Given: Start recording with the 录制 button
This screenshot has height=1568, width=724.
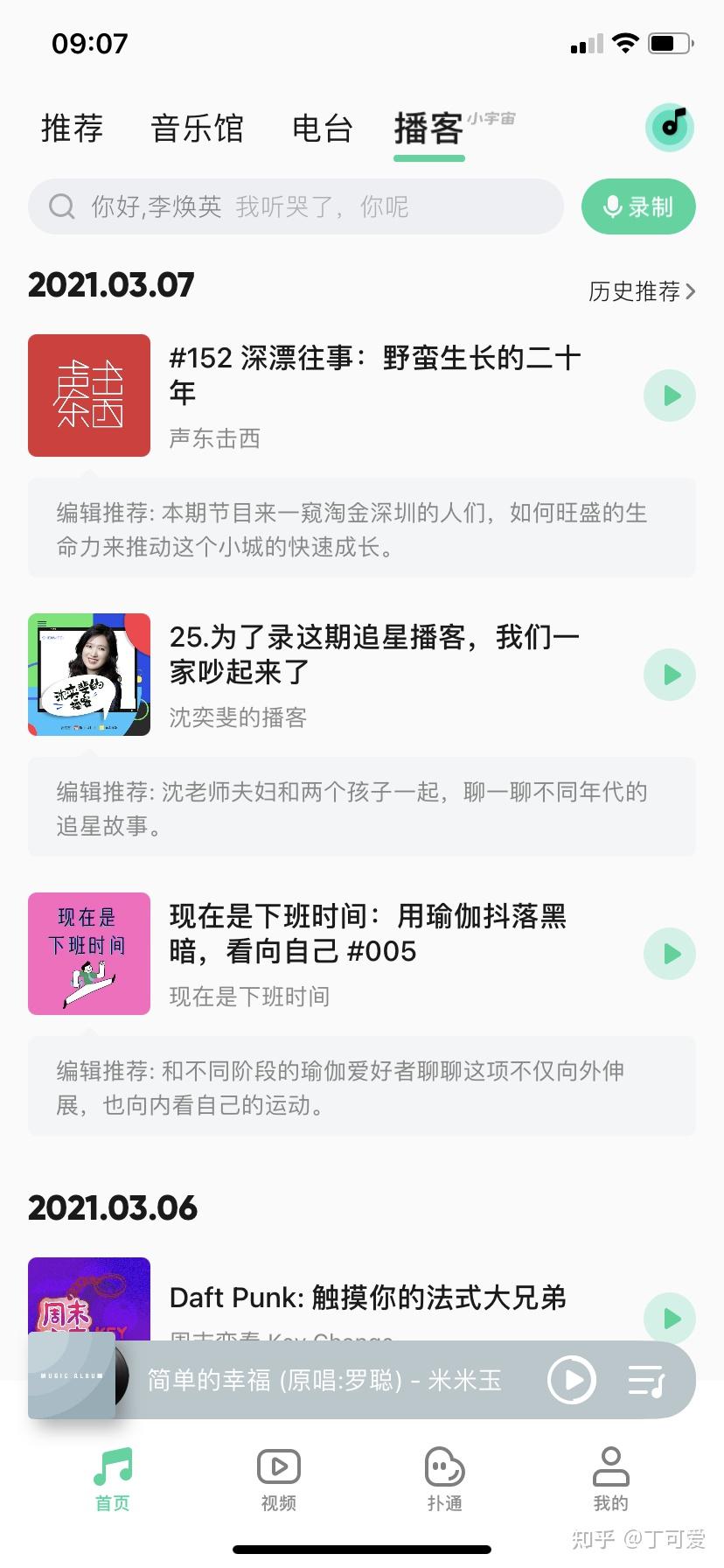Looking at the screenshot, I should coord(638,207).
